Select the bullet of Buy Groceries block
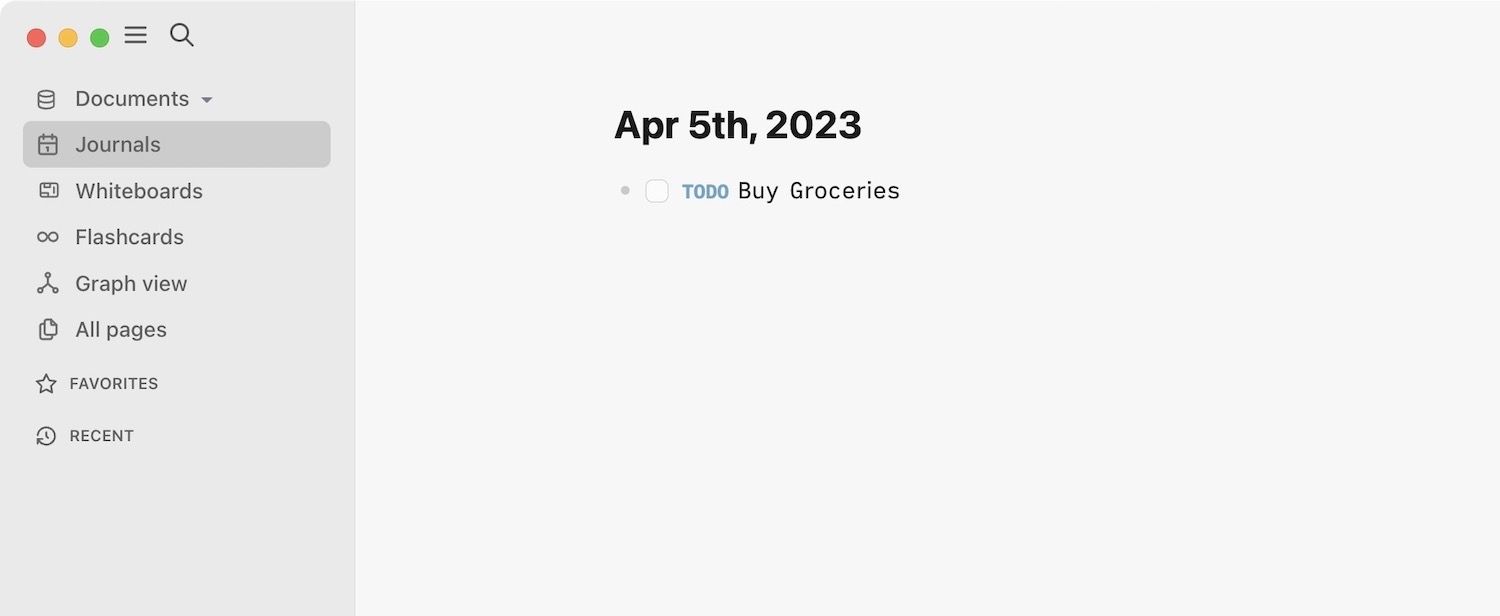 [x=625, y=191]
